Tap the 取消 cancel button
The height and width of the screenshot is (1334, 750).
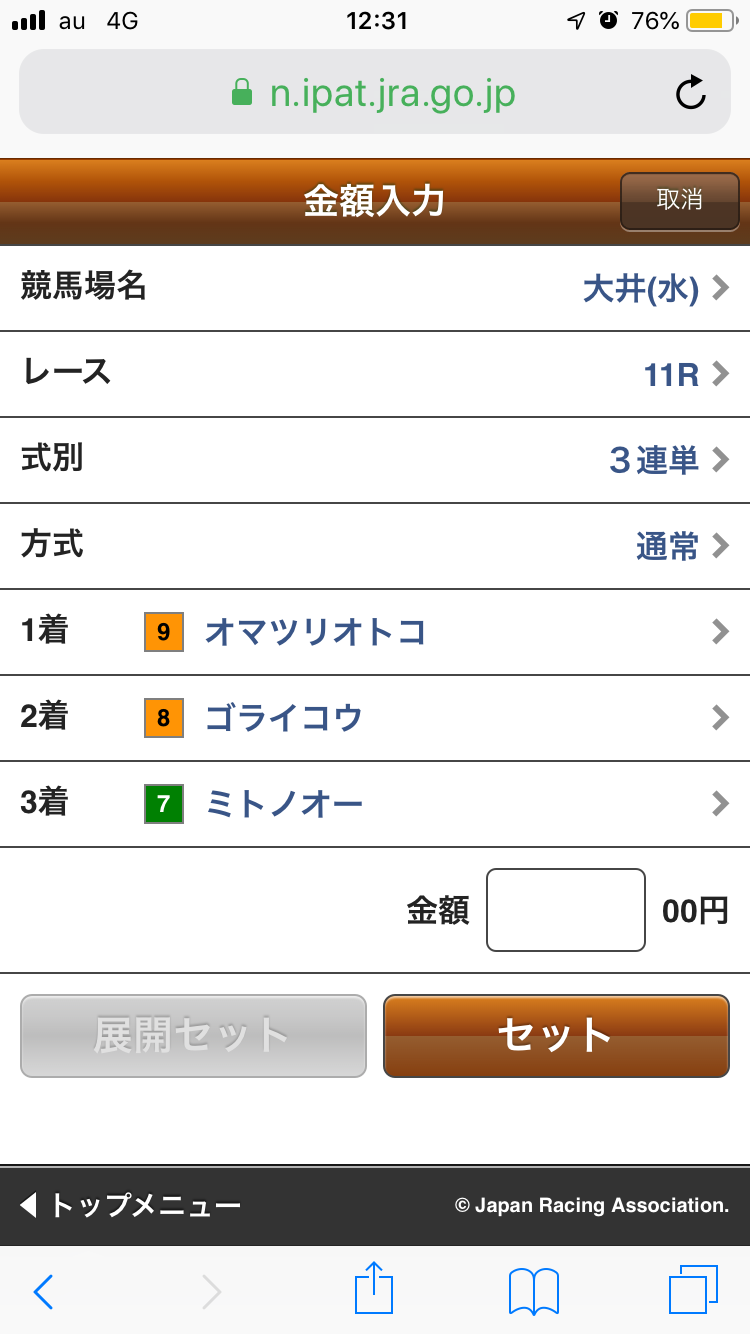pos(679,200)
